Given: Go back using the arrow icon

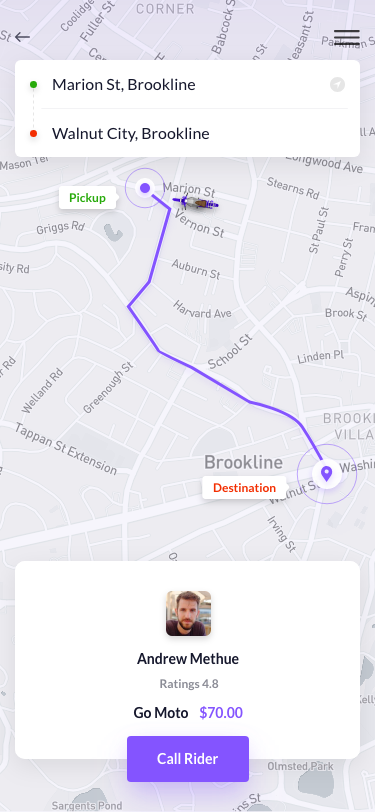Looking at the screenshot, I should click(22, 37).
